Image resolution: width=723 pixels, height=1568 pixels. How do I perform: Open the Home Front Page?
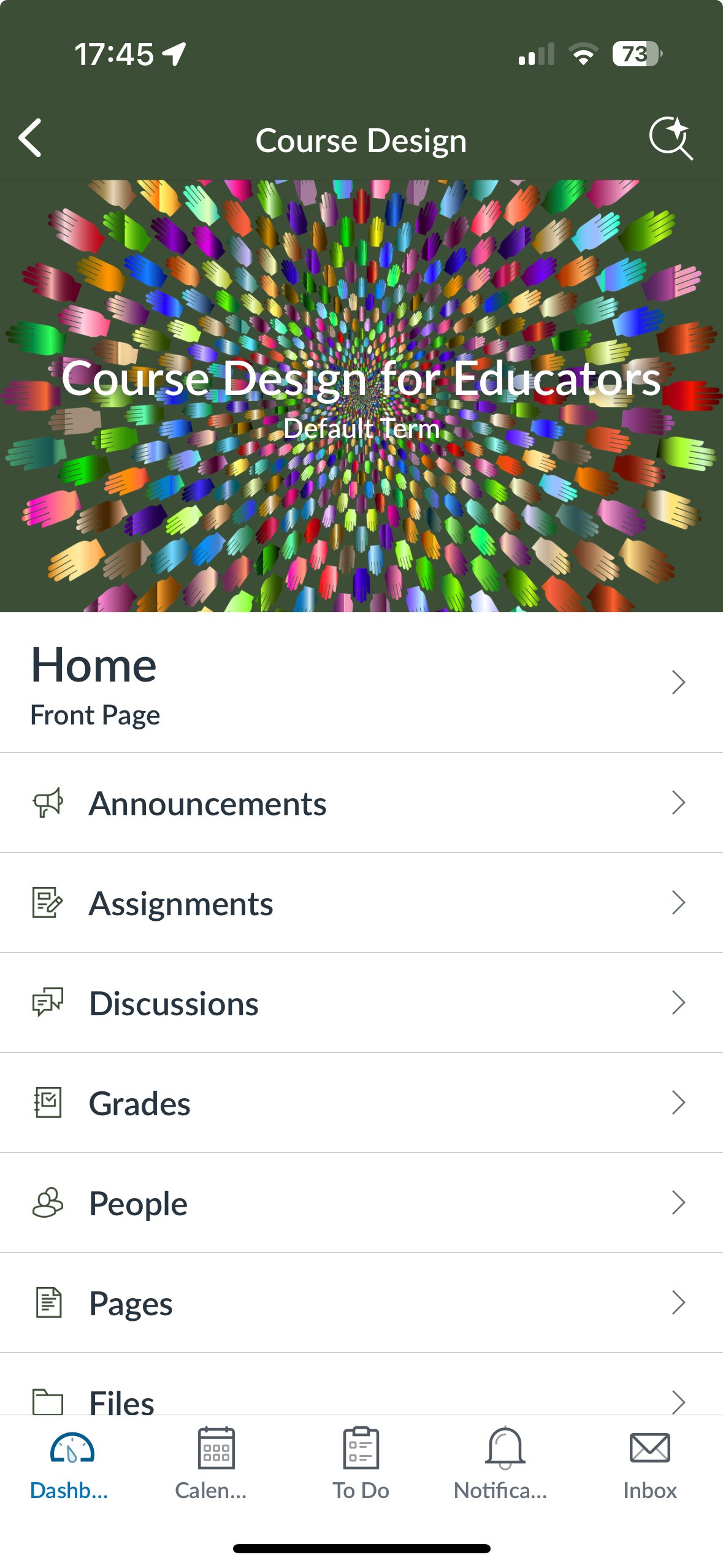245,684
